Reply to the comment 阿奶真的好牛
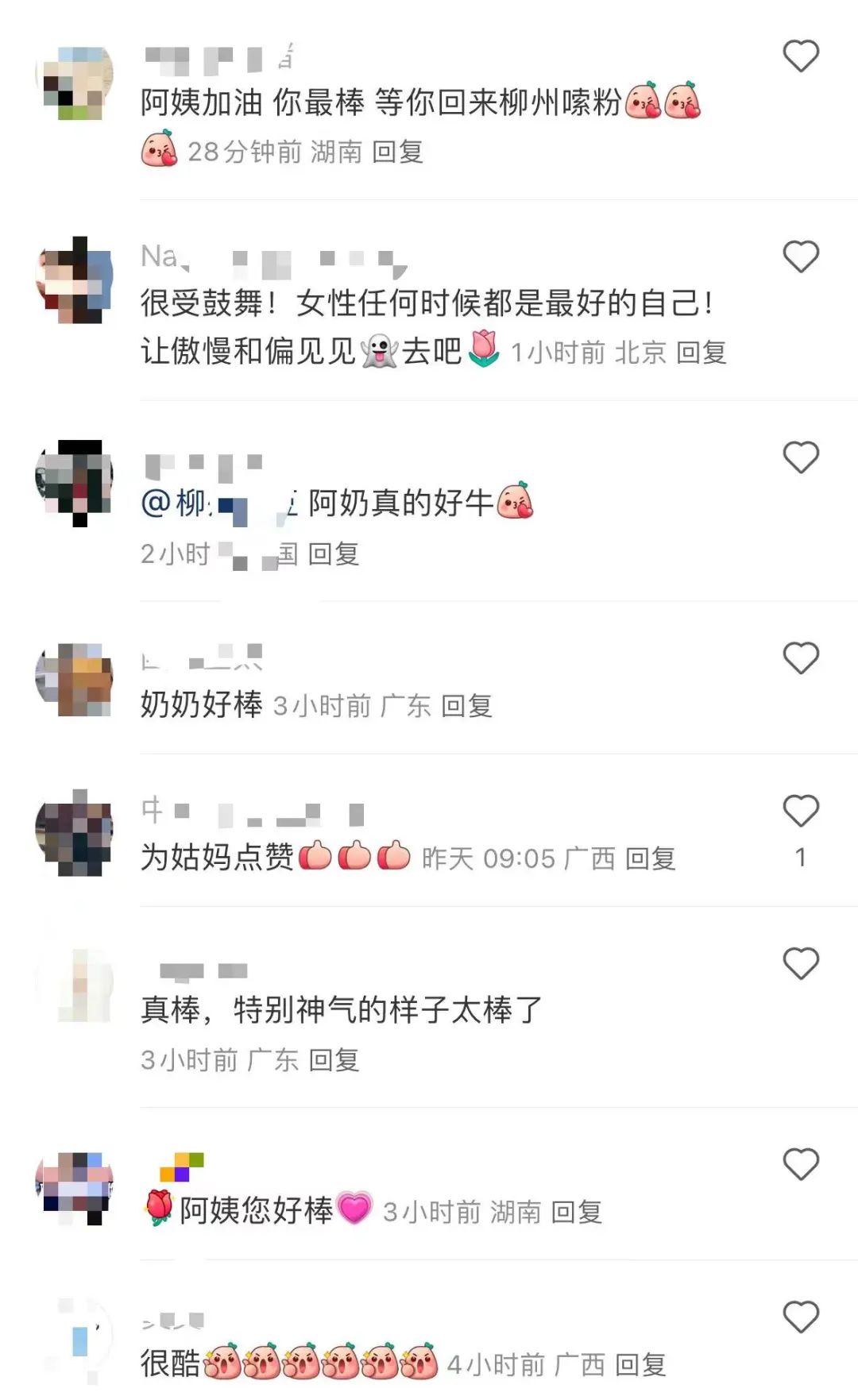 point(334,553)
